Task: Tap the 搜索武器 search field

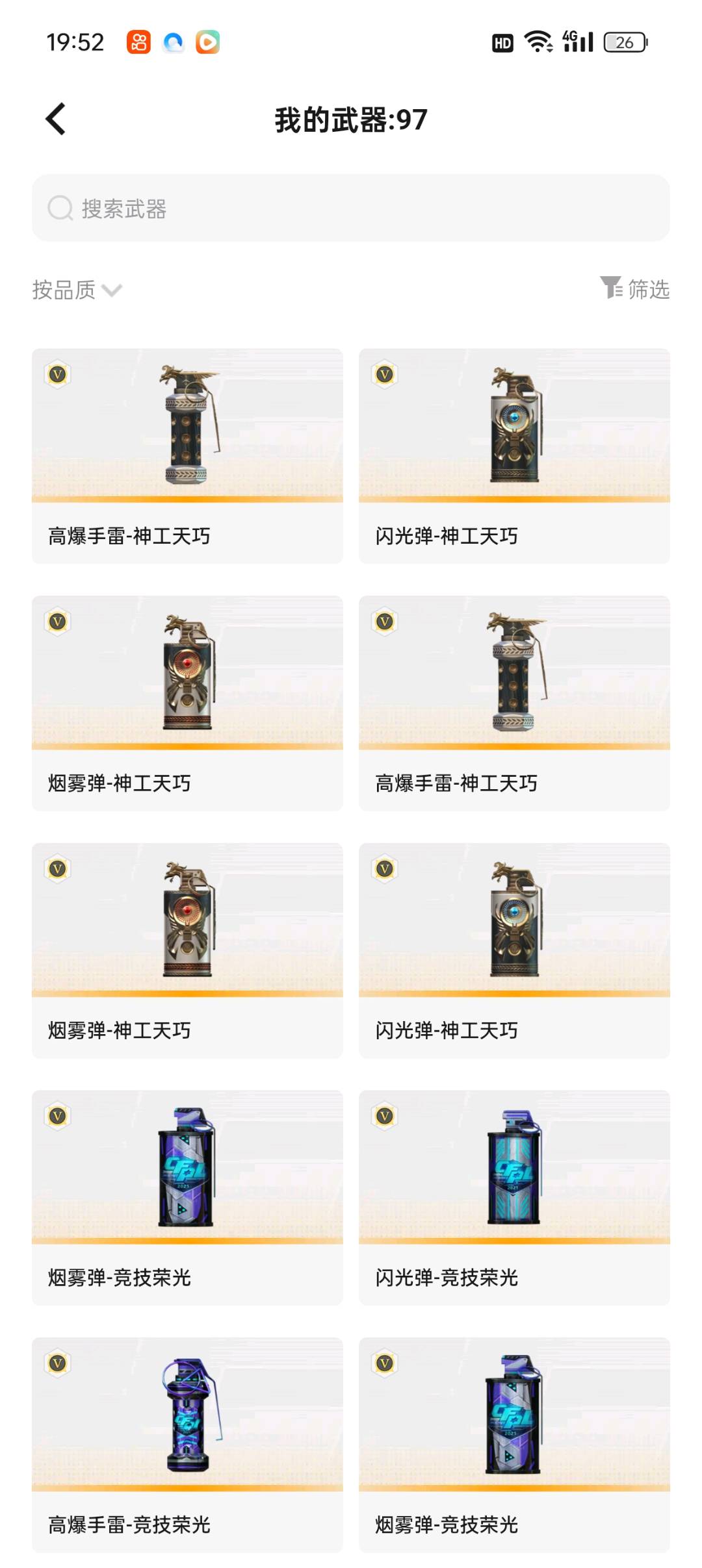Action: pos(351,209)
